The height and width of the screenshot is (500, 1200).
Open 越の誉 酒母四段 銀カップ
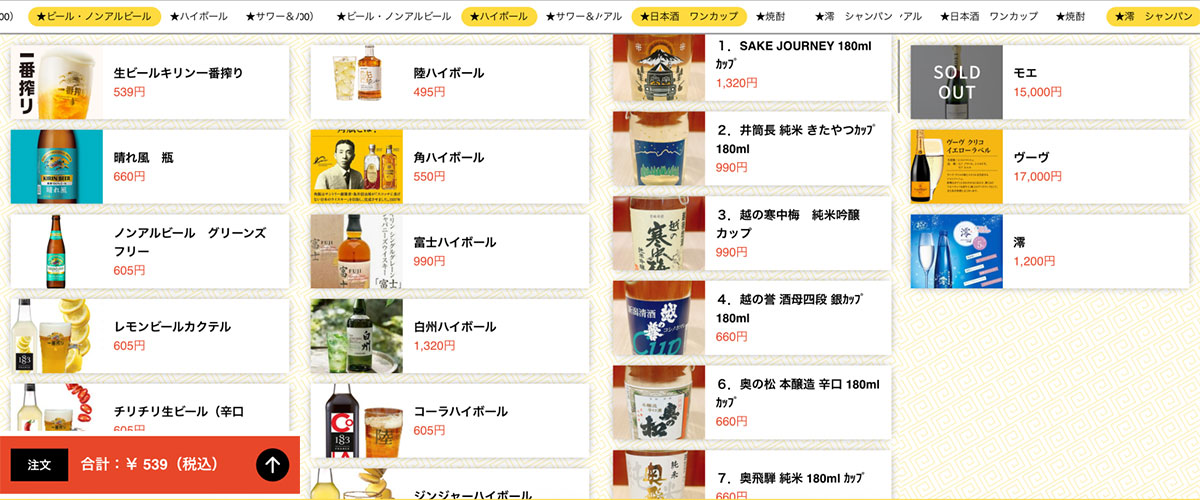point(752,317)
